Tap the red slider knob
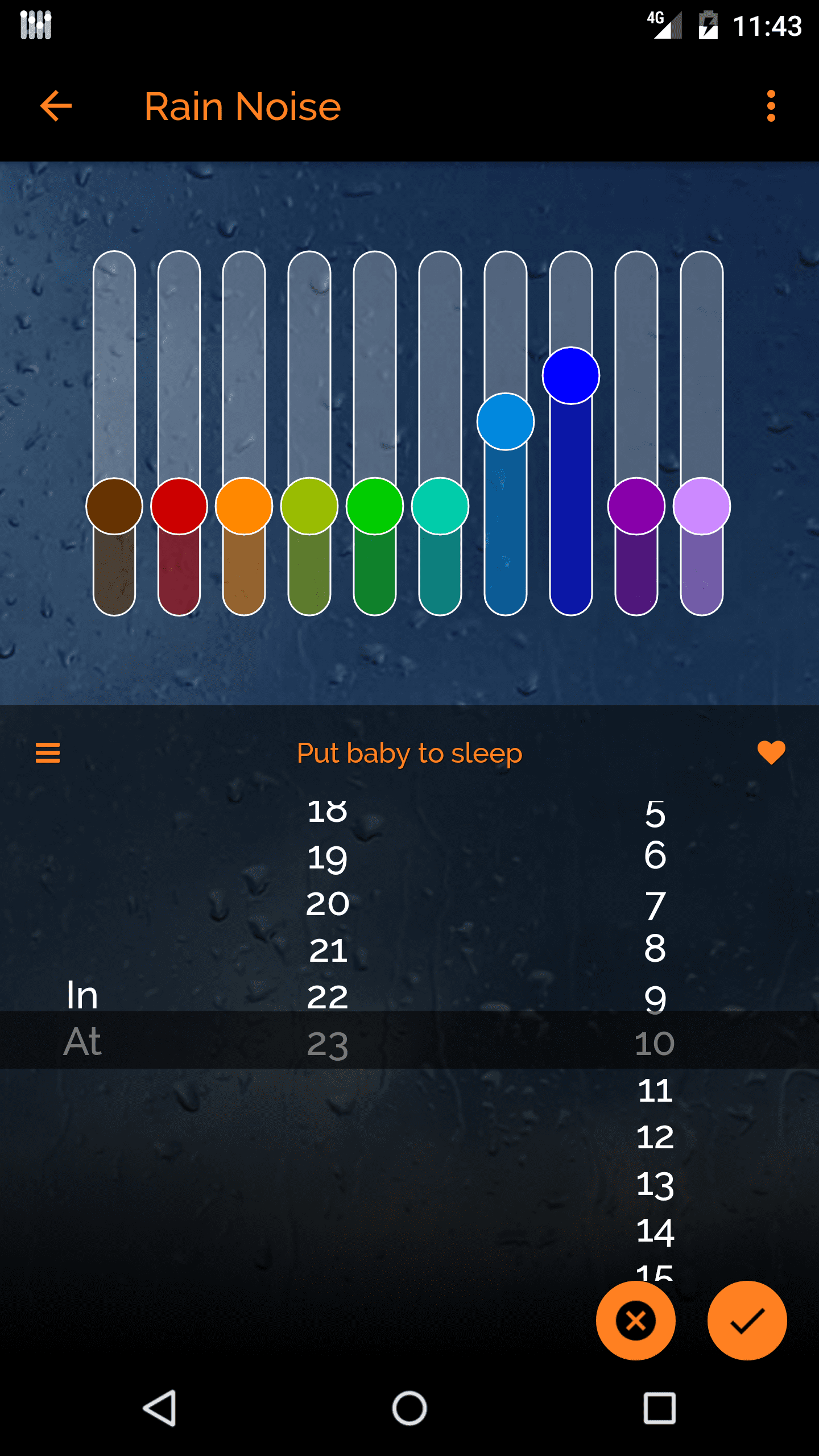Screen dimensions: 819x1456 179,506
